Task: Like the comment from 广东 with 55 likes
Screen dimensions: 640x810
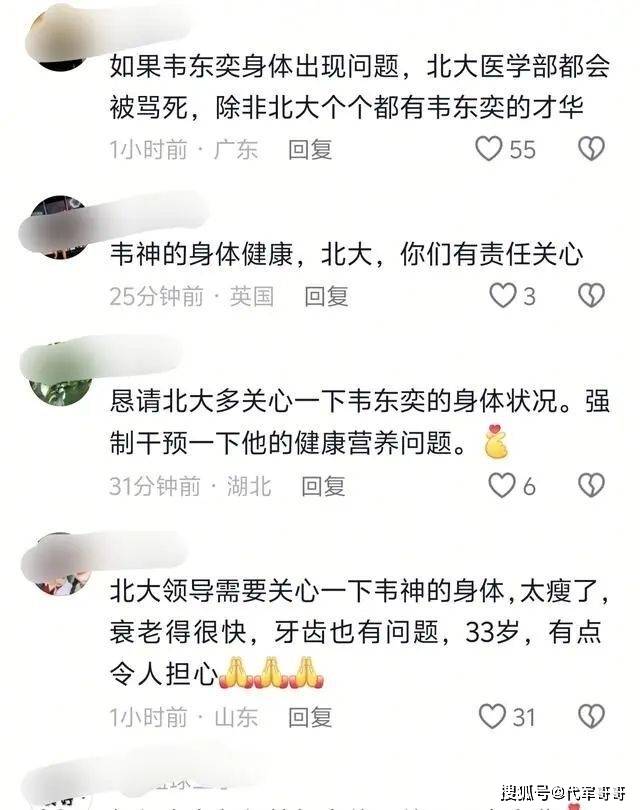Action: (488, 149)
